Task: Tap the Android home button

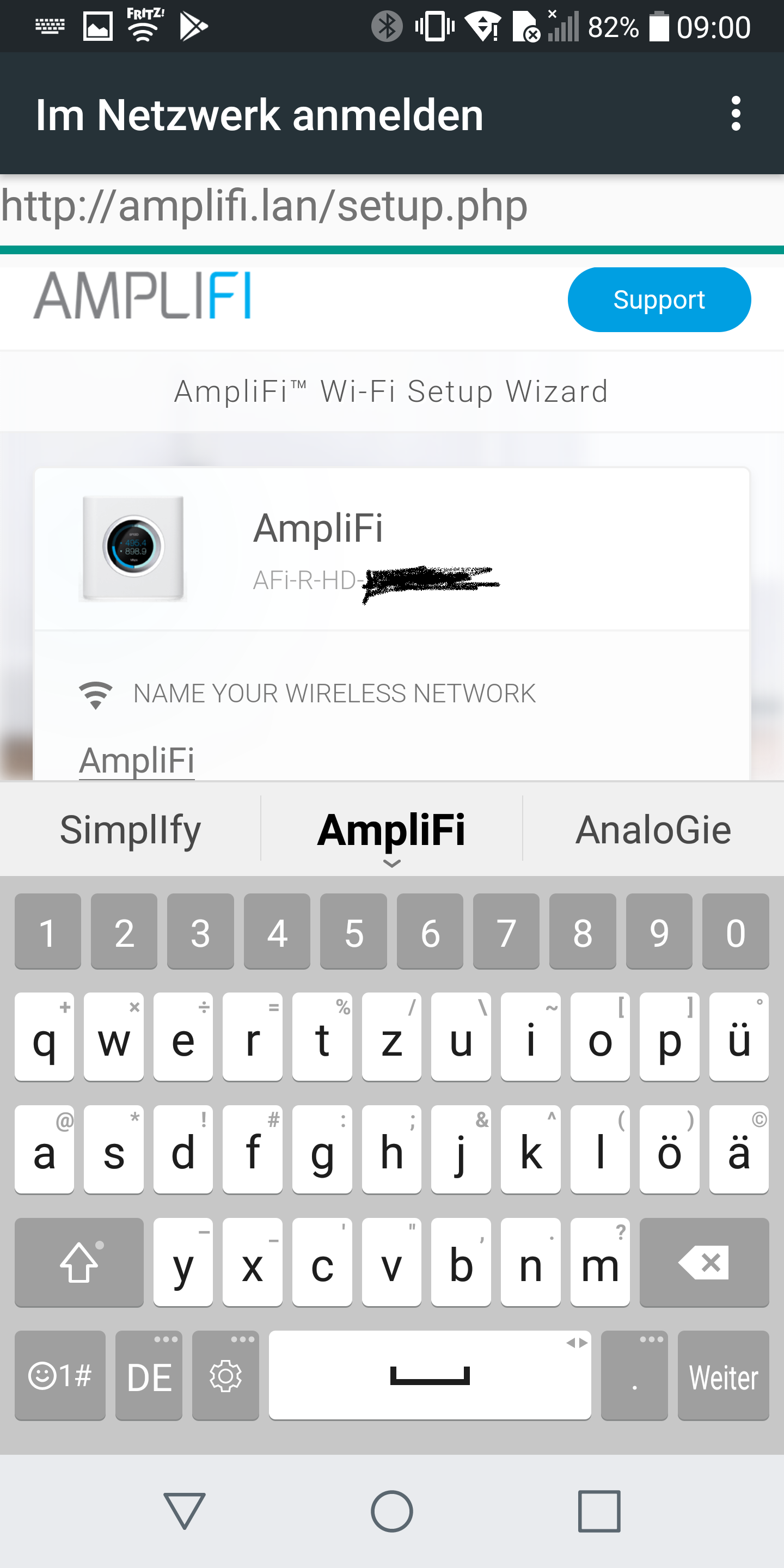Action: (391, 1511)
